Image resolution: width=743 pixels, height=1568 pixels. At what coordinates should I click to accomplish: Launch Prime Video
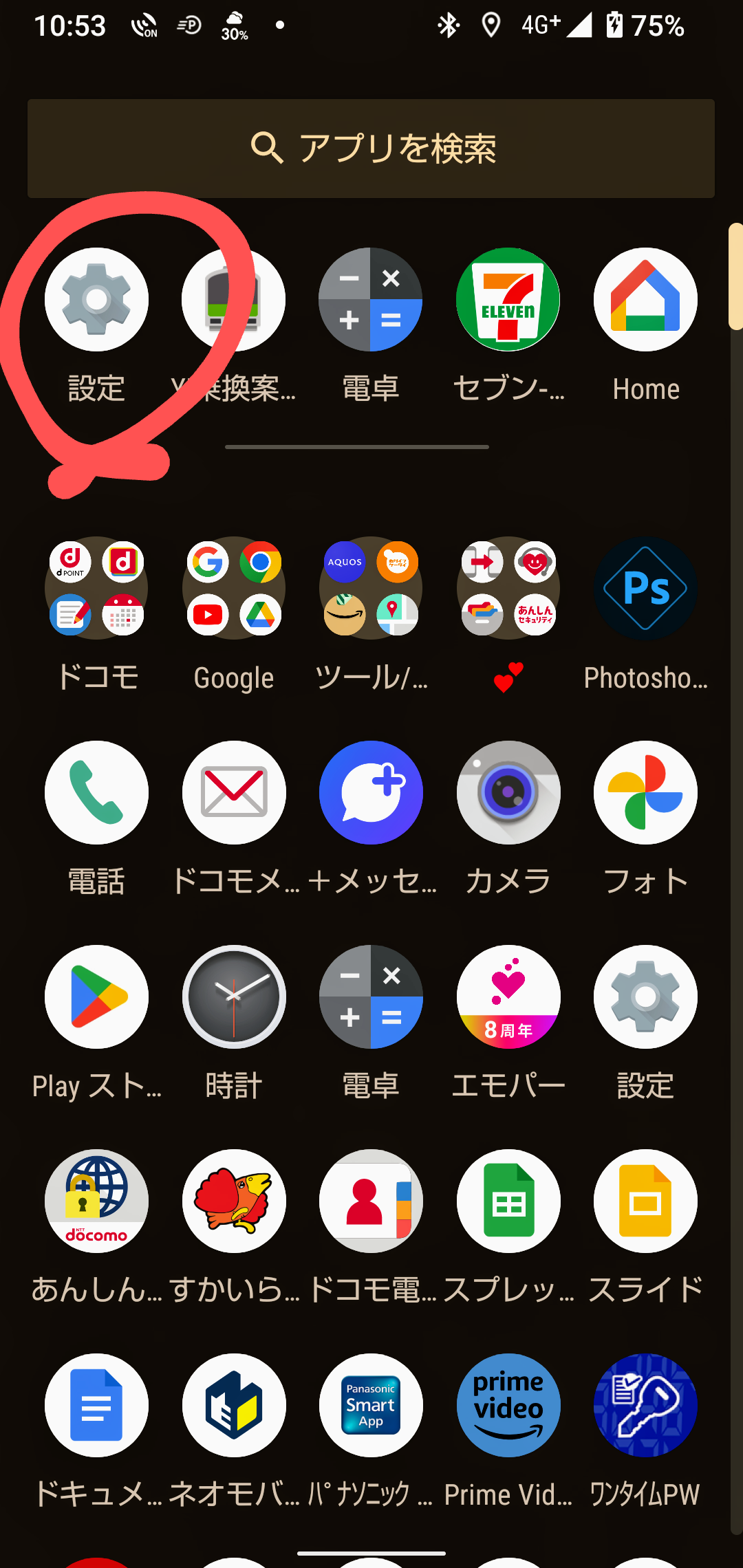tap(508, 1406)
